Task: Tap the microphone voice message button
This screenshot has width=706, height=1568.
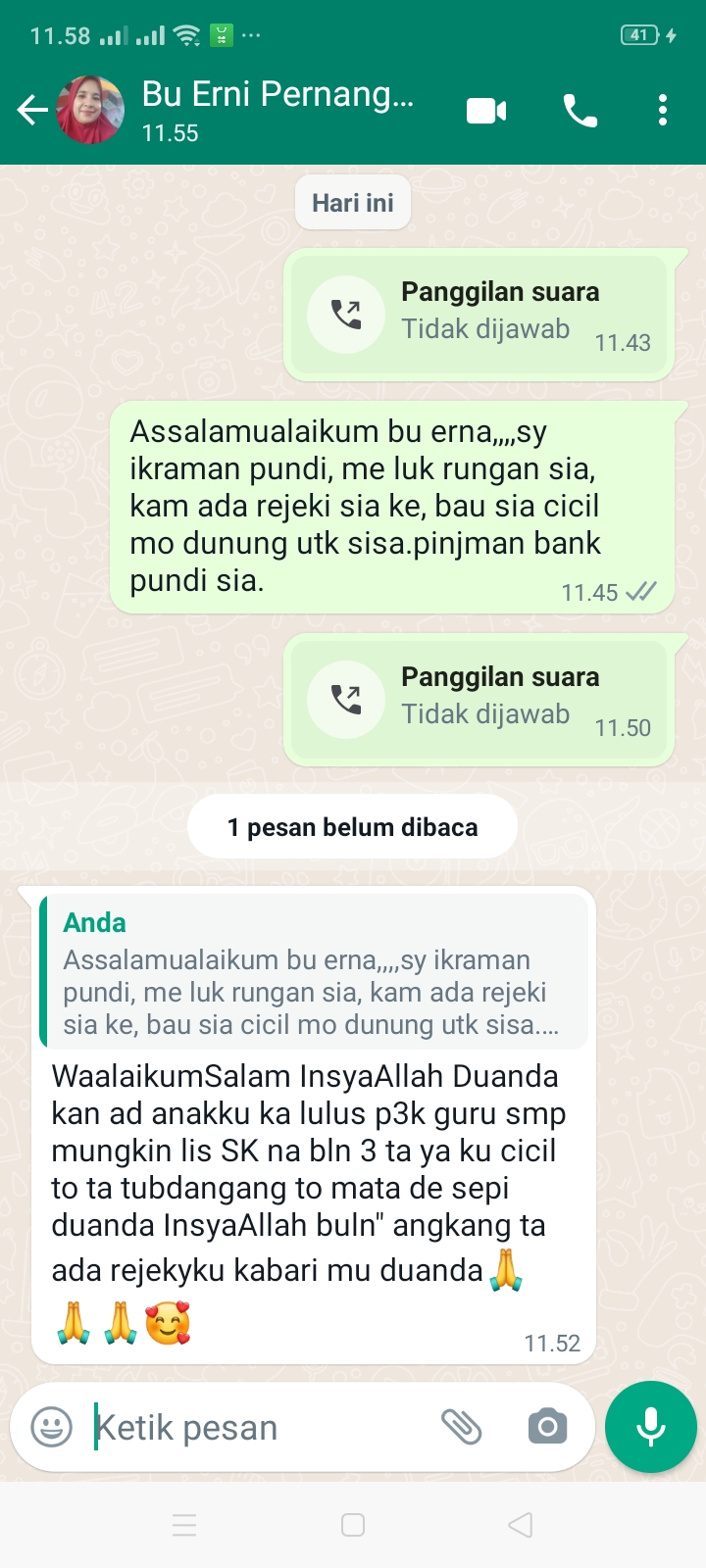Action: [651, 1427]
